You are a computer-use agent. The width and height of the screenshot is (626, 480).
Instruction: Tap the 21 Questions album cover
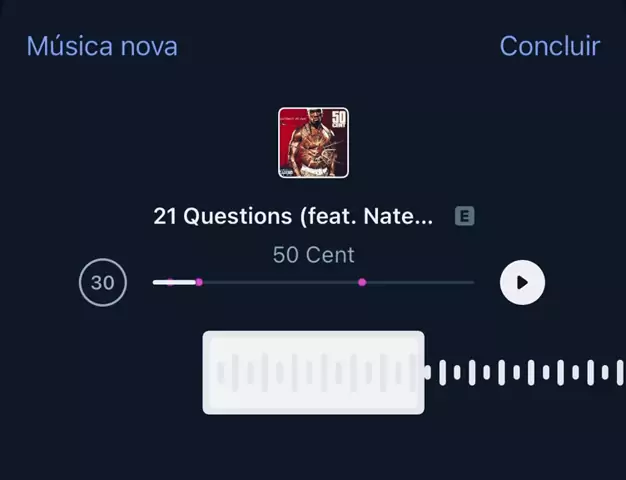click(x=313, y=143)
